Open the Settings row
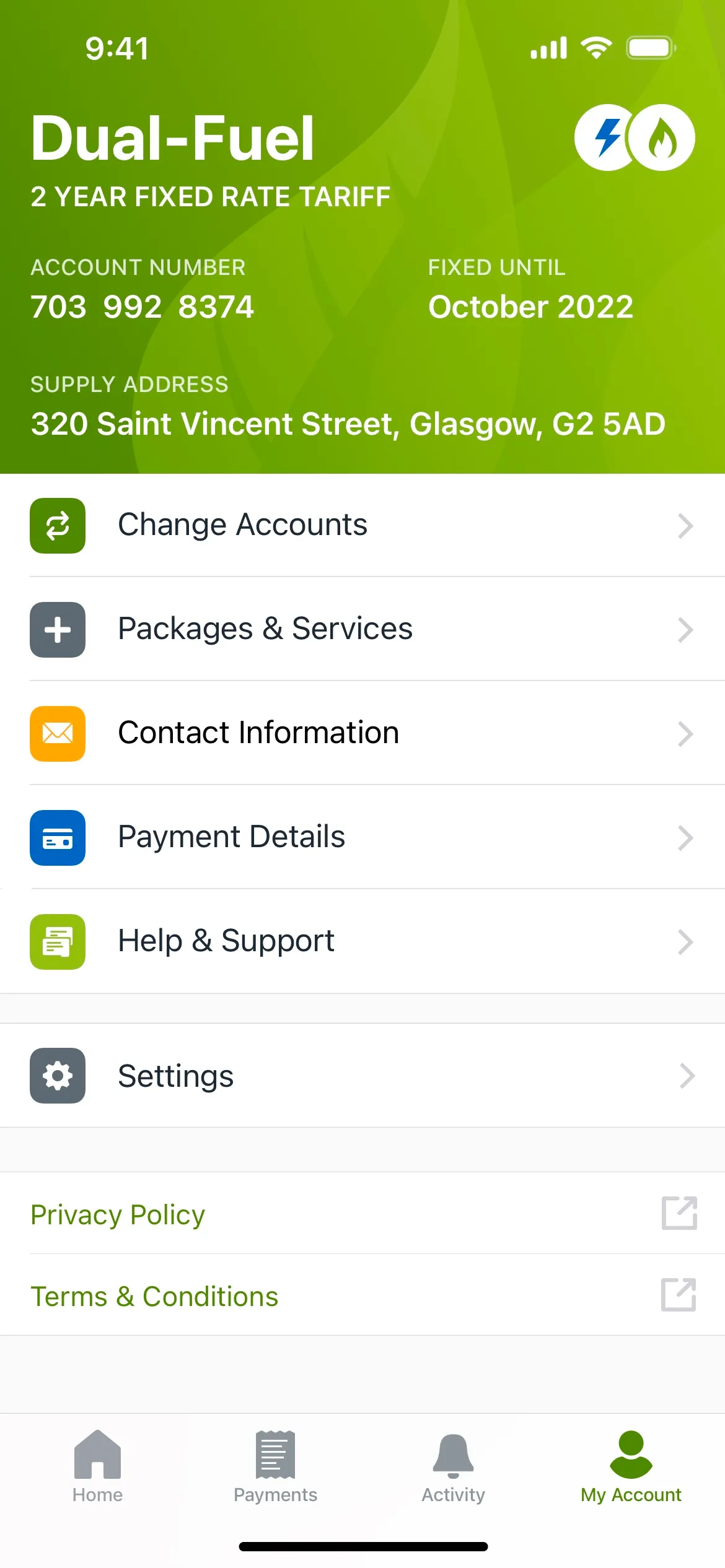This screenshot has height=1568, width=725. pos(362,1076)
